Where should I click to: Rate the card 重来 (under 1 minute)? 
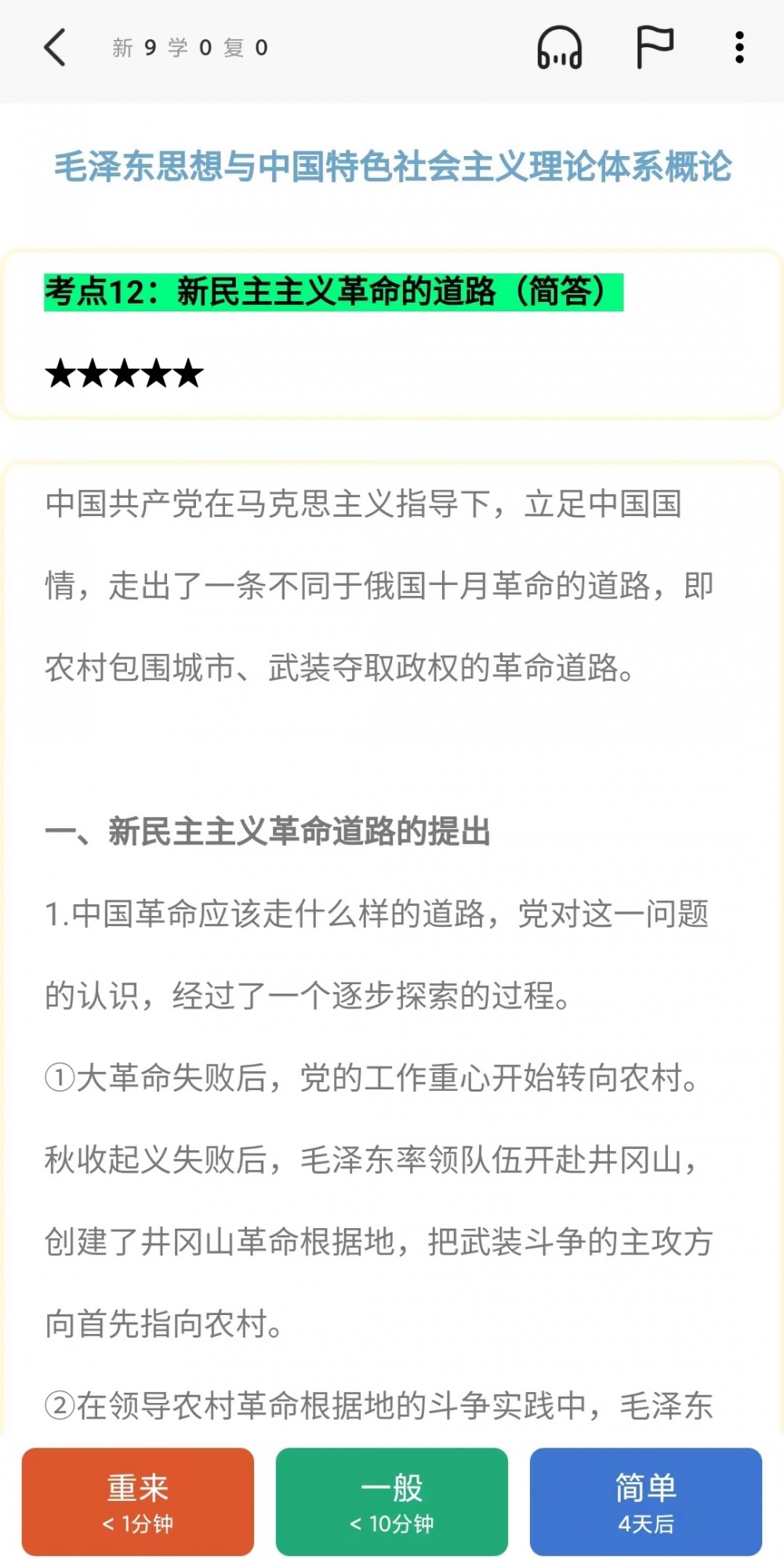(138, 1501)
